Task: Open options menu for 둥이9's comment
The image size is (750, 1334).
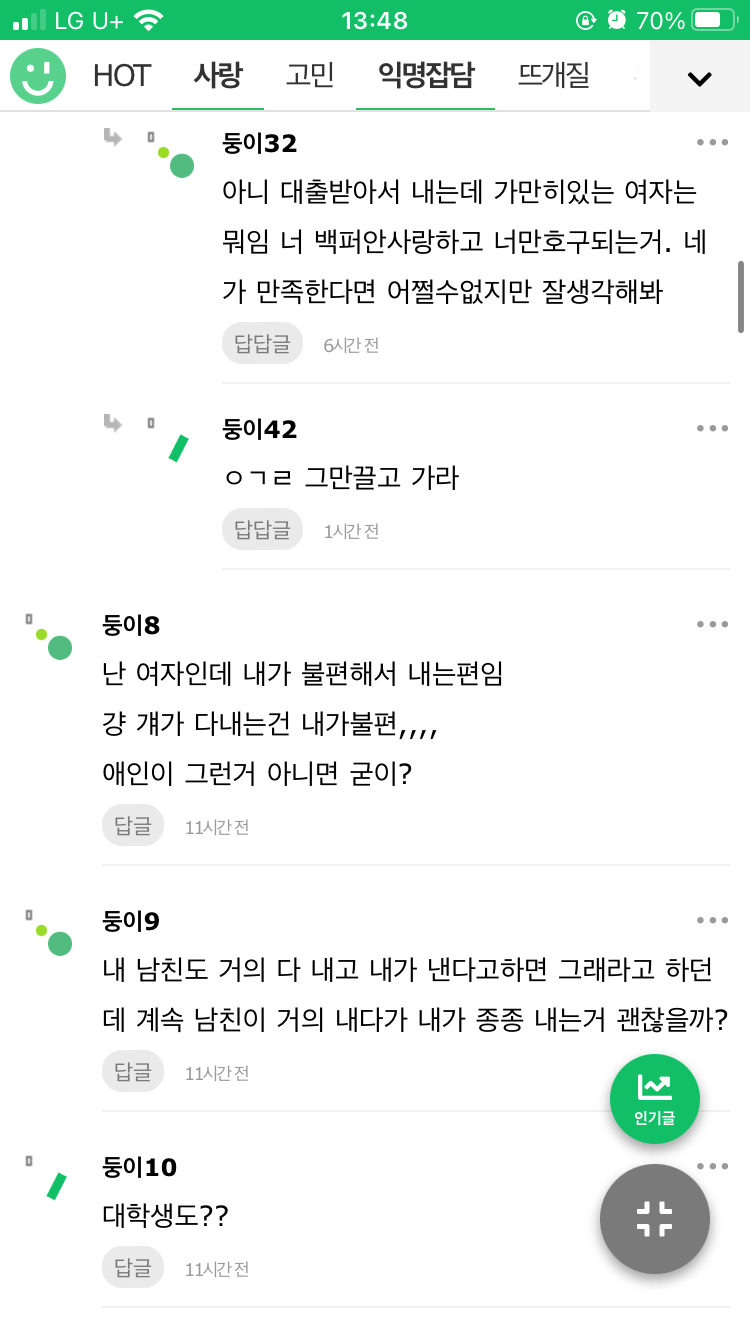Action: (x=712, y=921)
